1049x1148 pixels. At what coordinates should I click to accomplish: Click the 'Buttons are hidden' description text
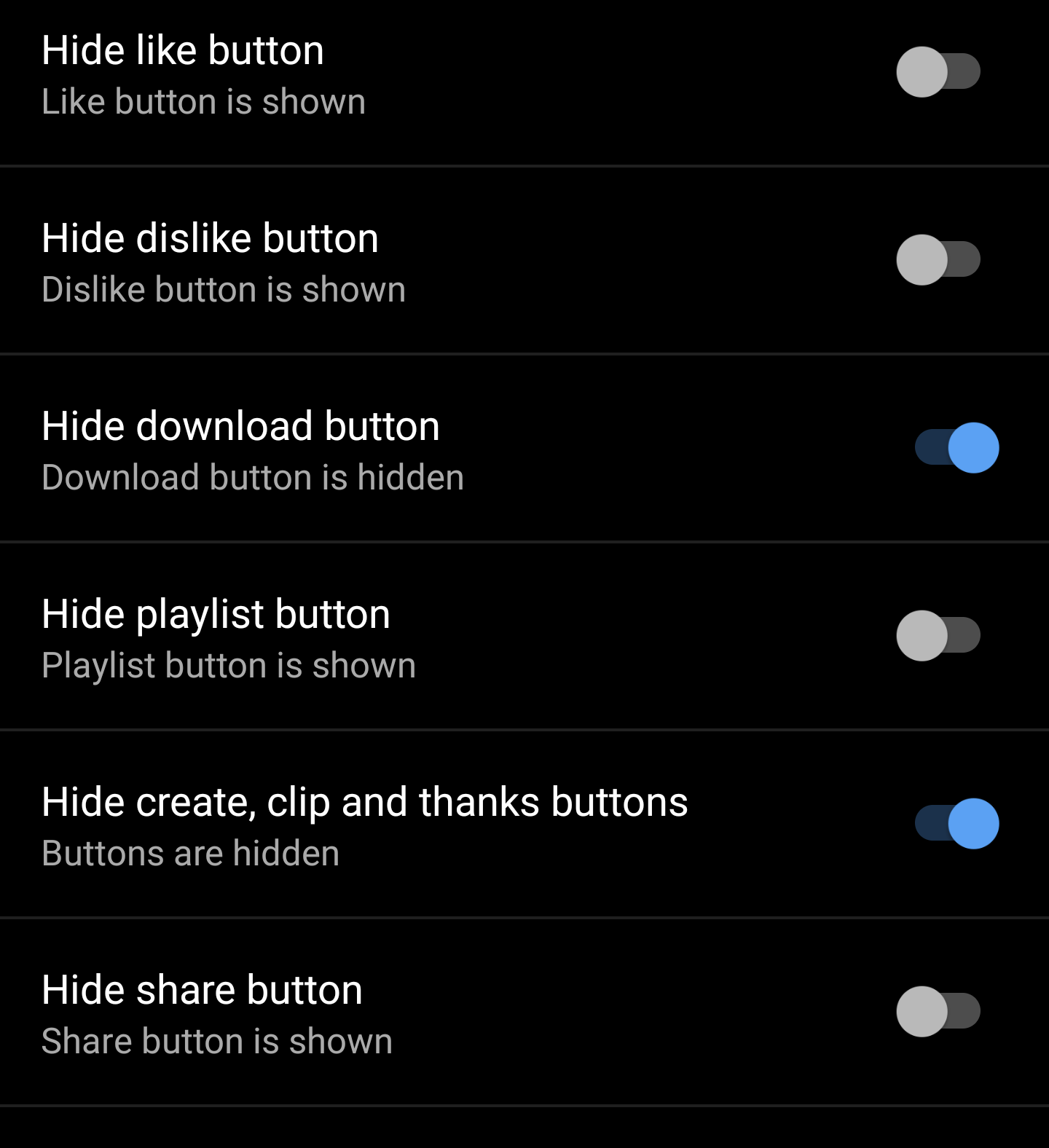(190, 853)
